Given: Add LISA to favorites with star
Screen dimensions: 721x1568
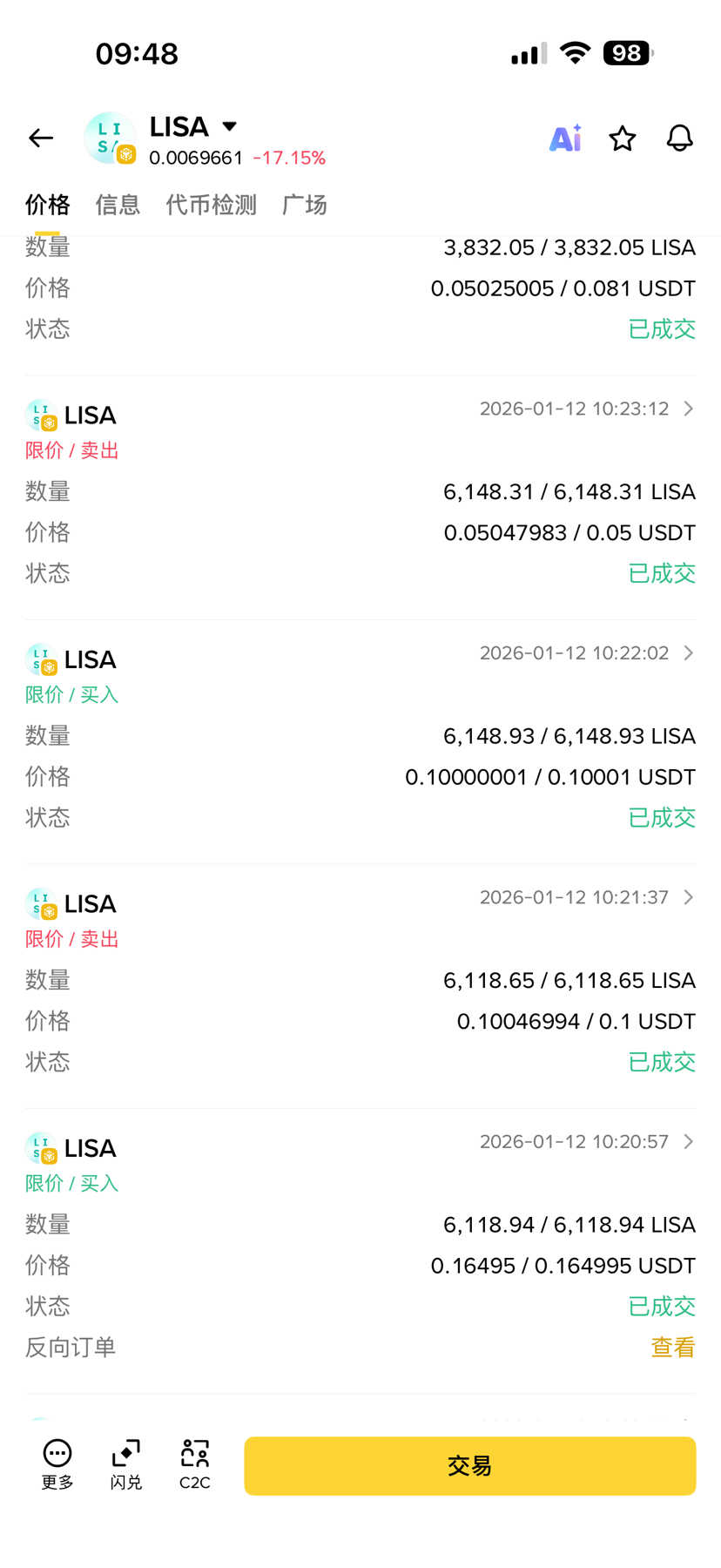Looking at the screenshot, I should click(622, 138).
